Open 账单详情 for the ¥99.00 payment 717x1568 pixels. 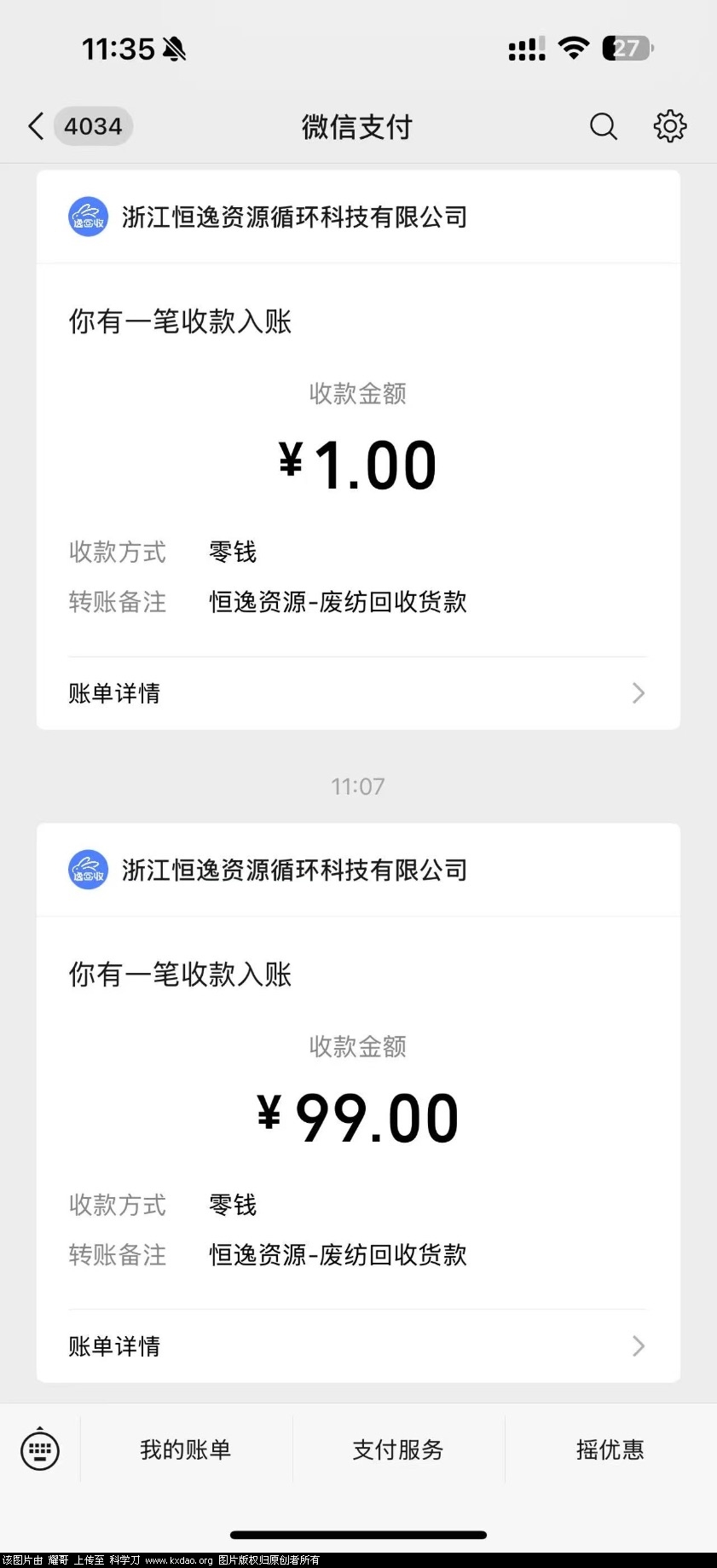tap(357, 1346)
